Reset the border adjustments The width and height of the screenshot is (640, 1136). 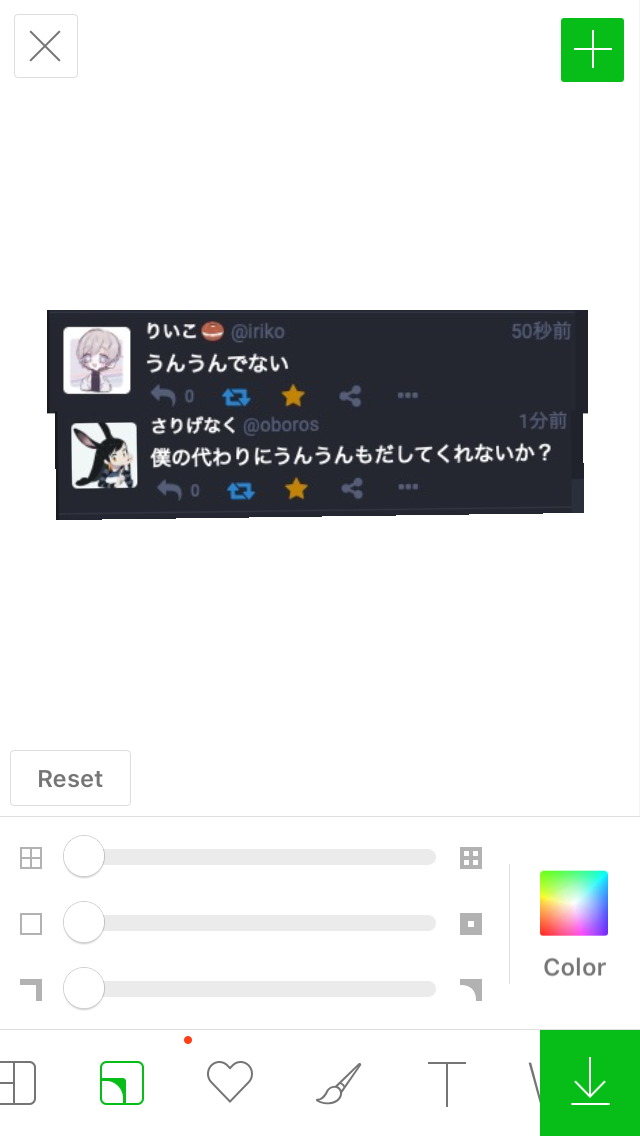(70, 778)
